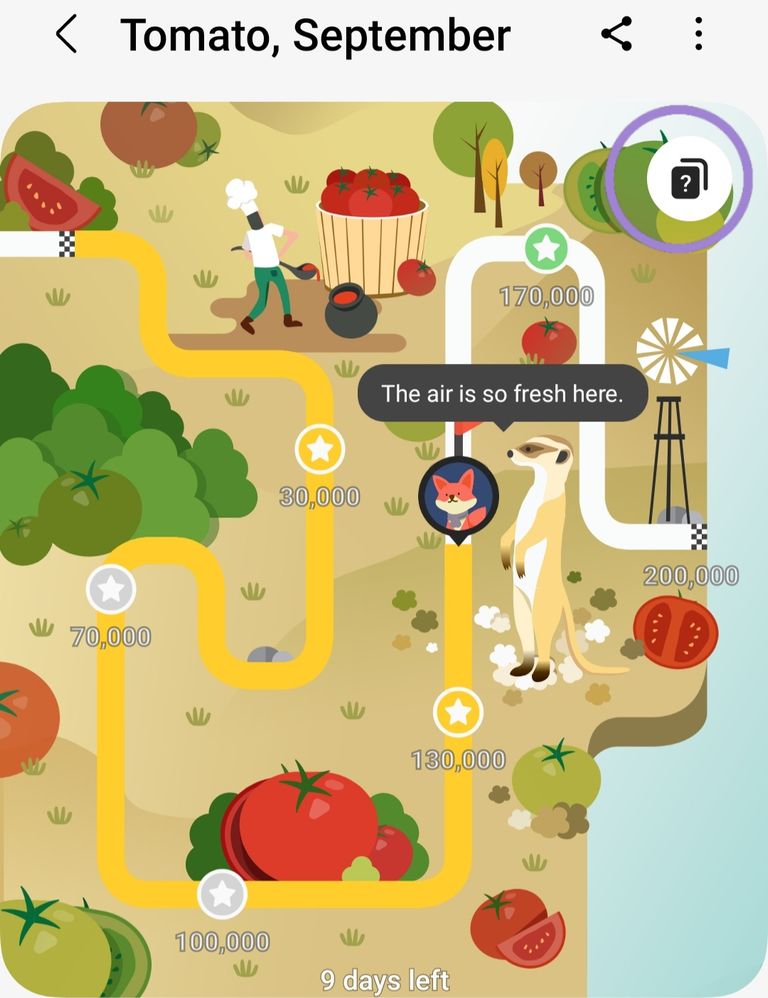The height and width of the screenshot is (998, 768).
Task: Tap the 100,000 steps star milestone
Action: click(x=222, y=894)
